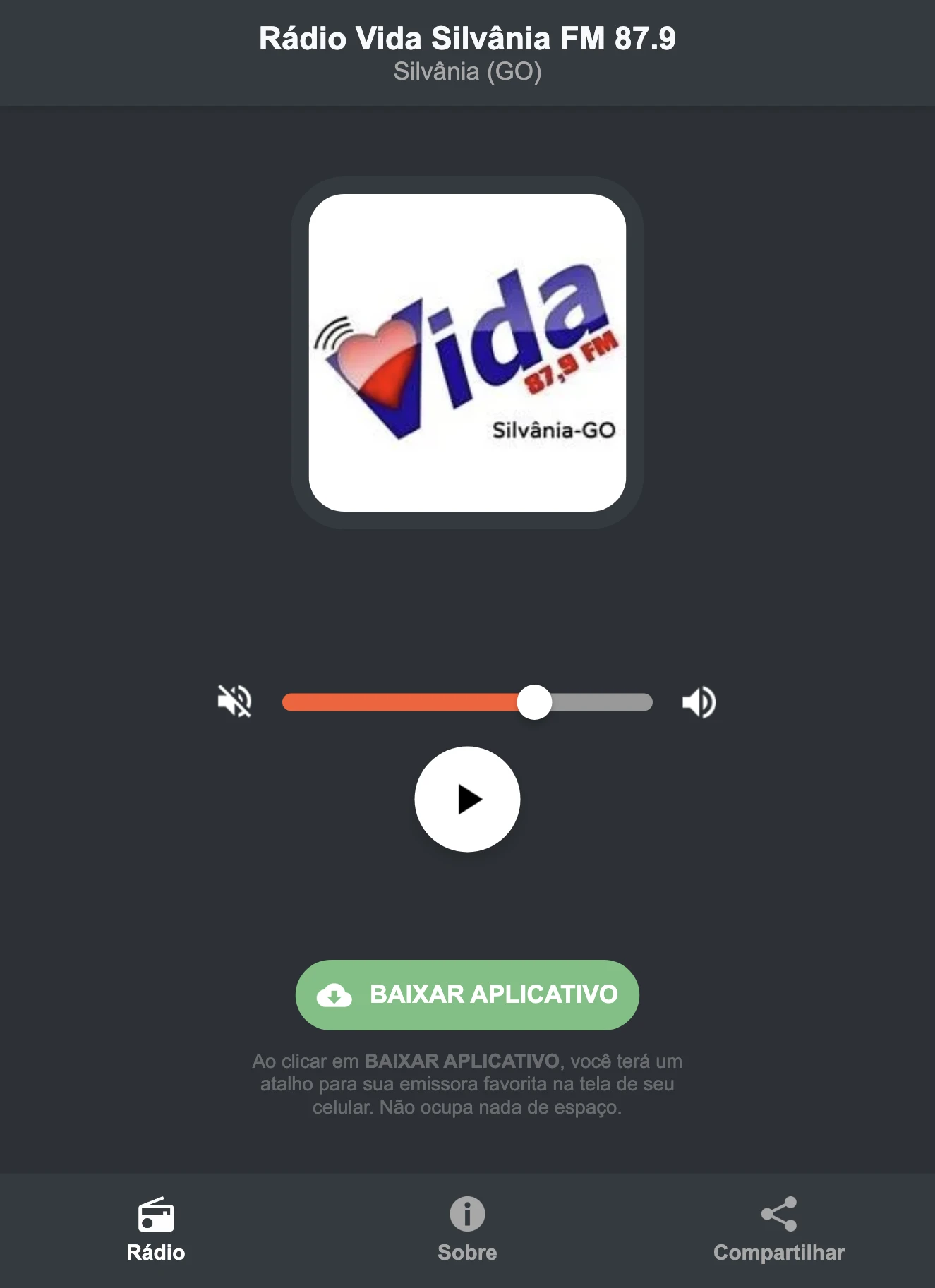The width and height of the screenshot is (935, 1288).
Task: Click BAIXAR APLICATIVO to download the app
Action: coord(467,994)
